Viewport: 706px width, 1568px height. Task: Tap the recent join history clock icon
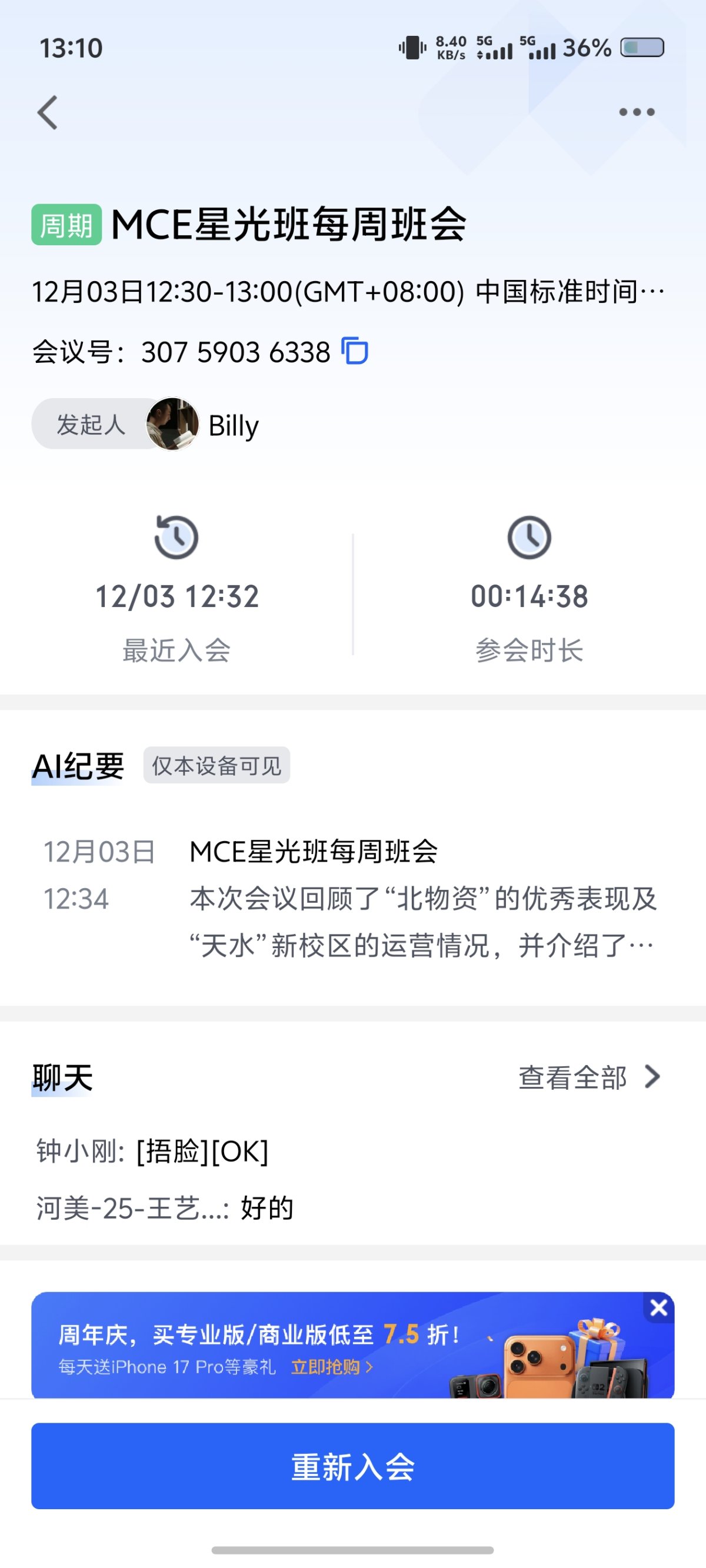(x=174, y=538)
